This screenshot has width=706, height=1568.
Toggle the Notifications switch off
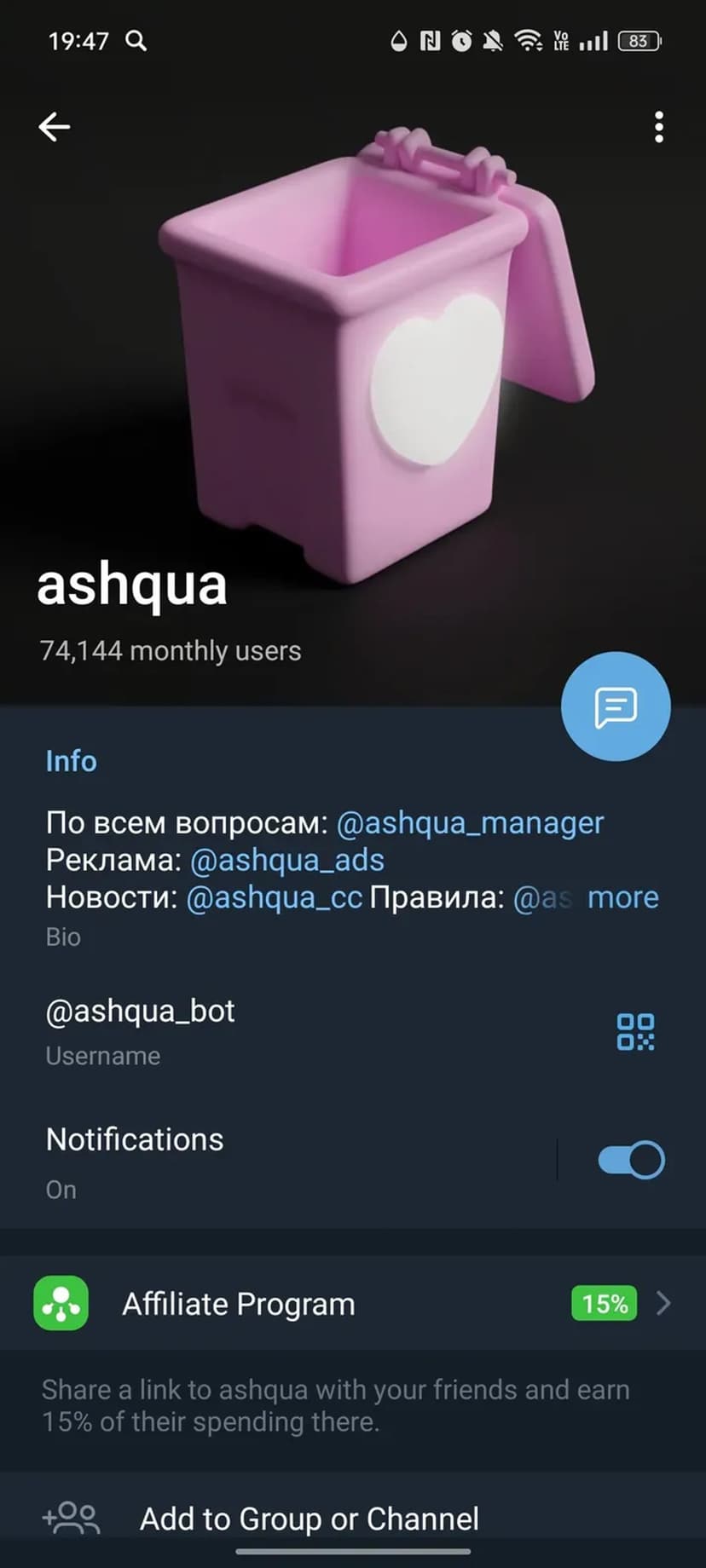tap(631, 1161)
